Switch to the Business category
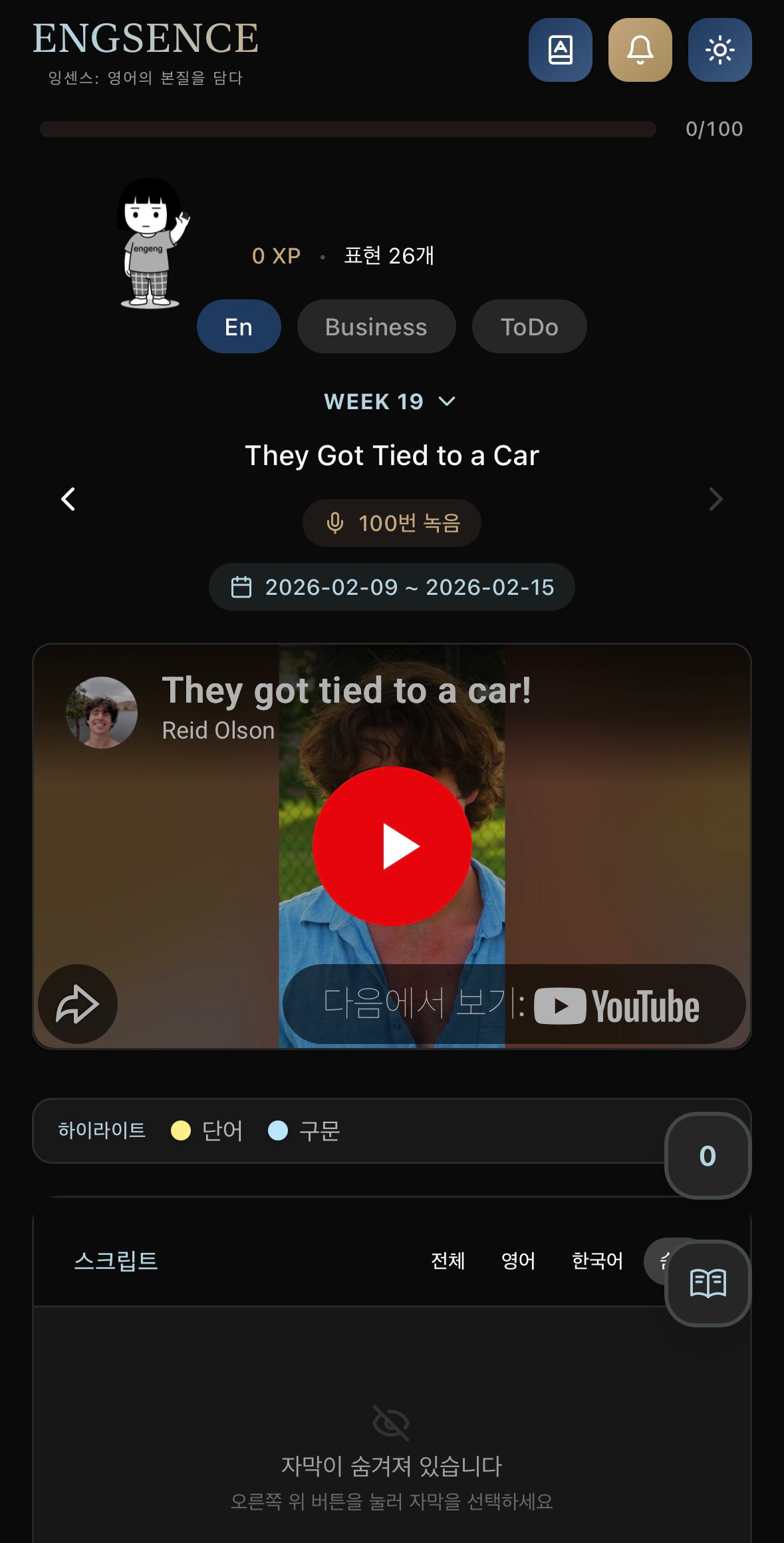 click(x=376, y=327)
